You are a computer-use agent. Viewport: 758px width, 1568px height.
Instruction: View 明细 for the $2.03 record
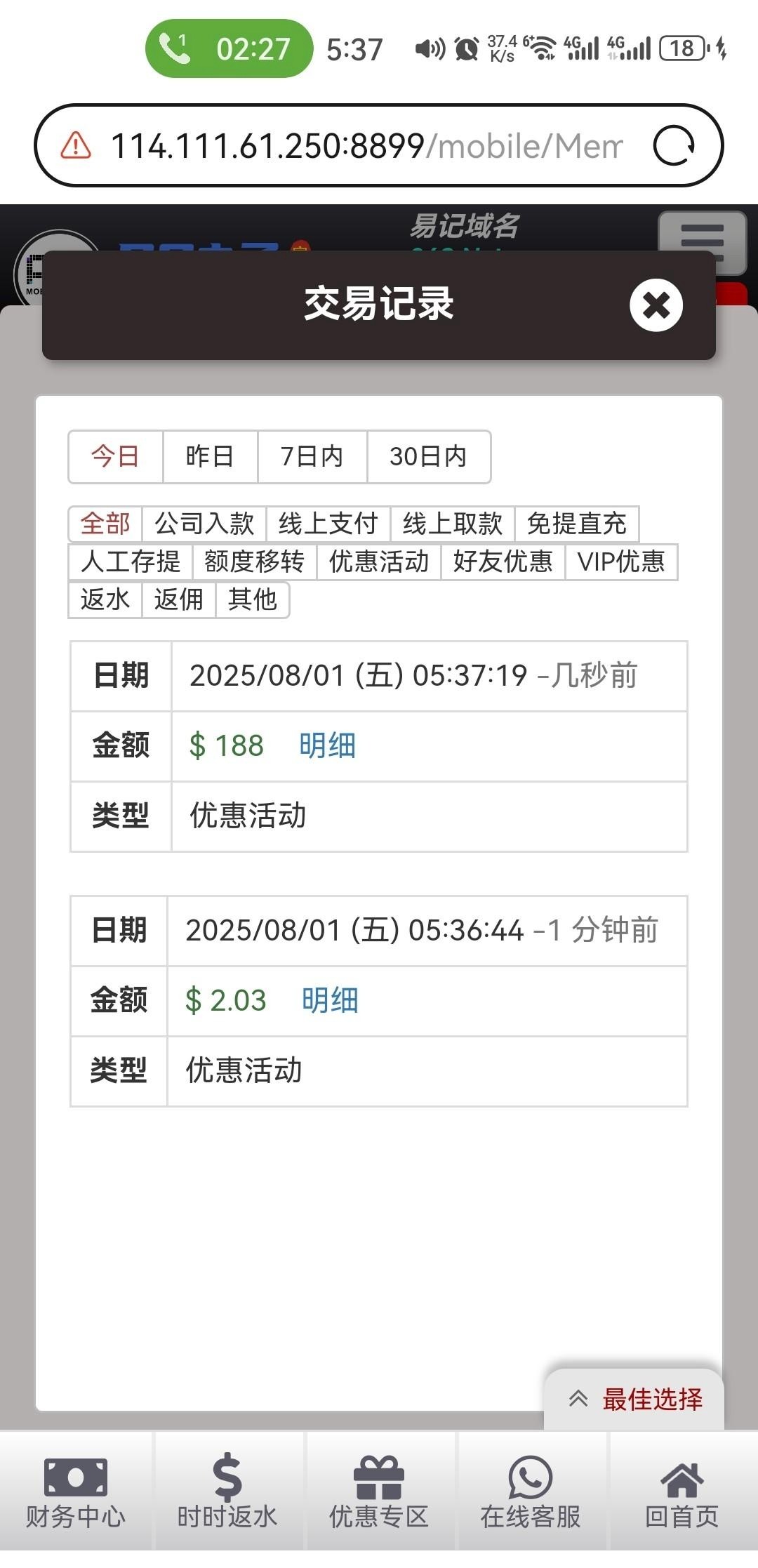330,1000
